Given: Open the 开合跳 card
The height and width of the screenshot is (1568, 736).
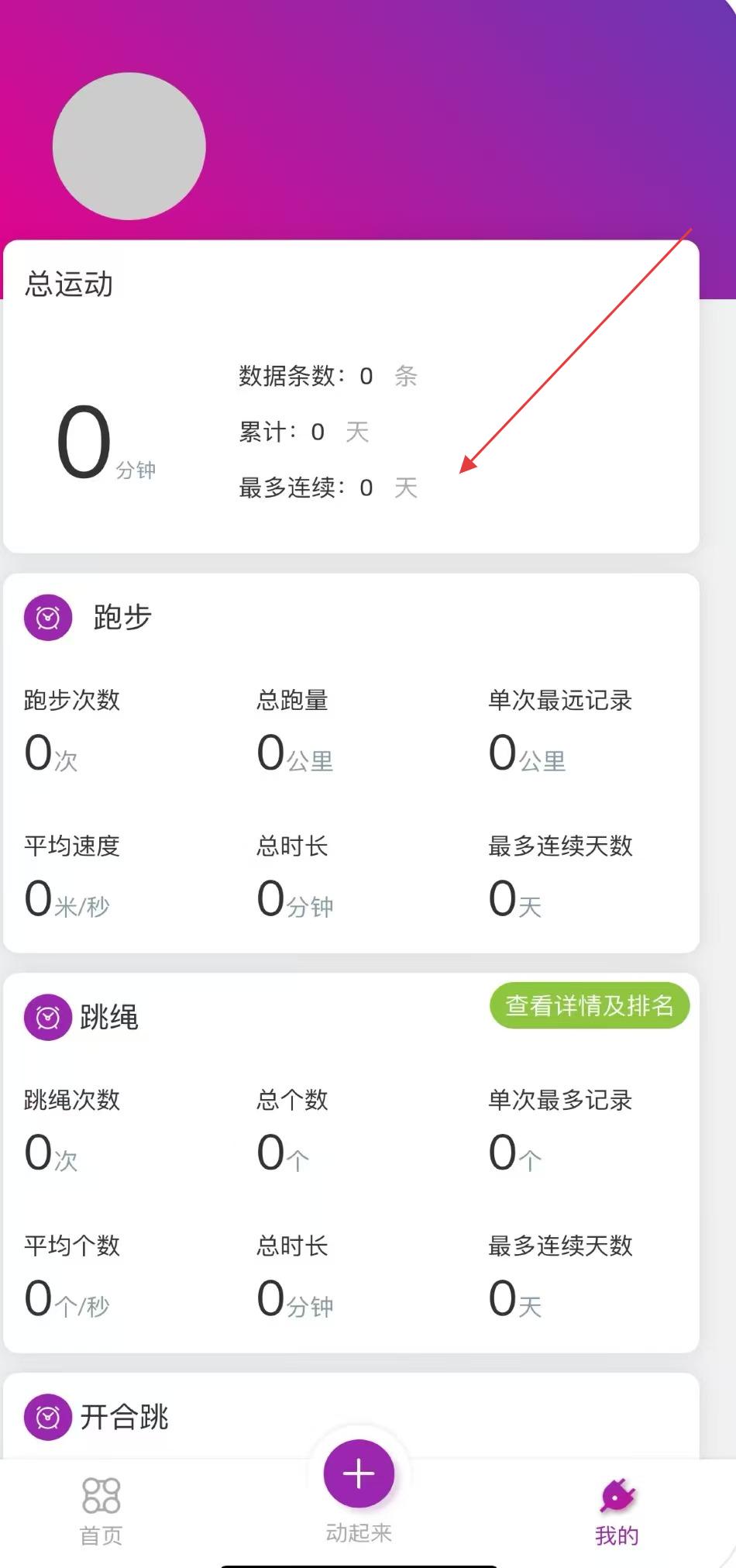Looking at the screenshot, I should click(x=351, y=1417).
